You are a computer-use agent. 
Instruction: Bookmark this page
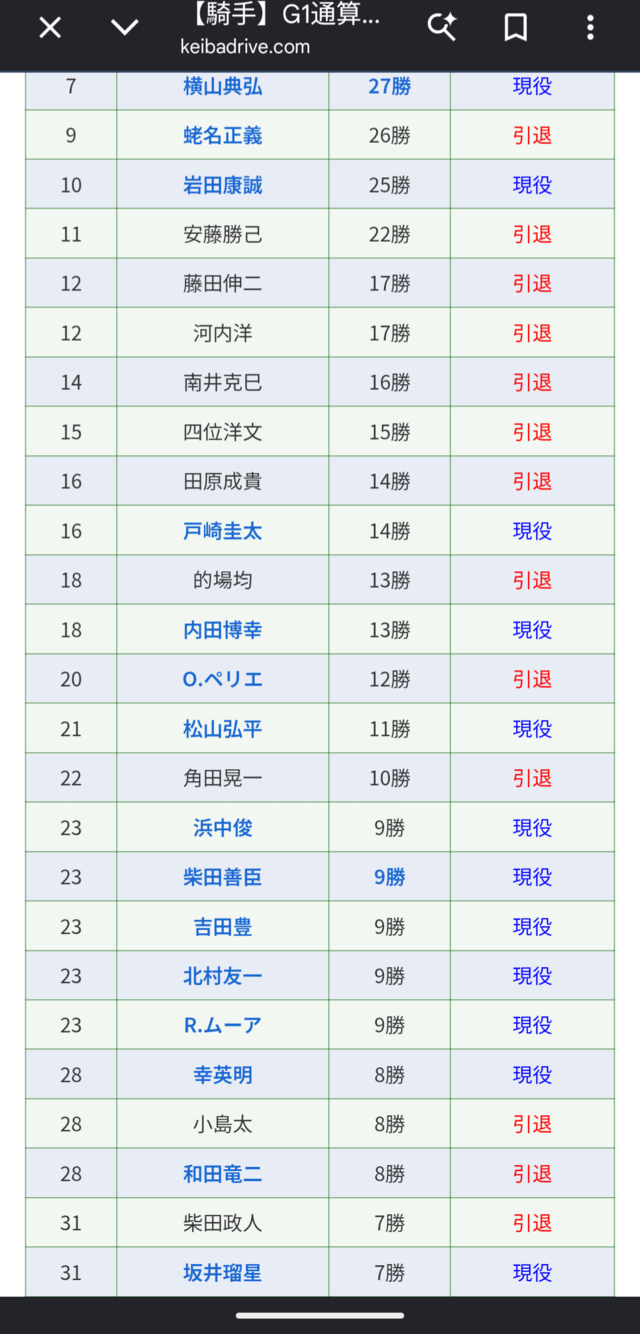coord(516,28)
